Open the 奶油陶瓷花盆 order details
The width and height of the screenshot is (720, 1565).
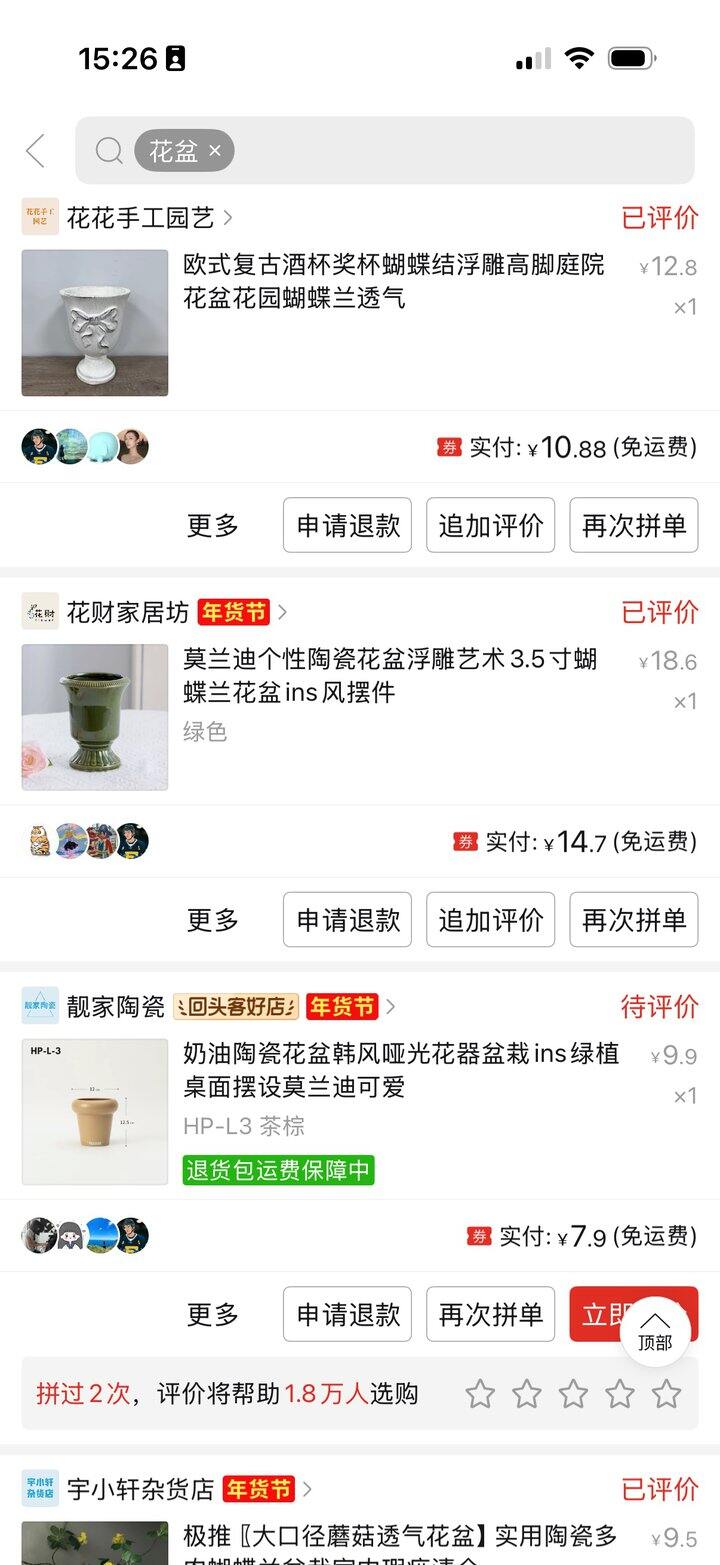pos(400,1070)
